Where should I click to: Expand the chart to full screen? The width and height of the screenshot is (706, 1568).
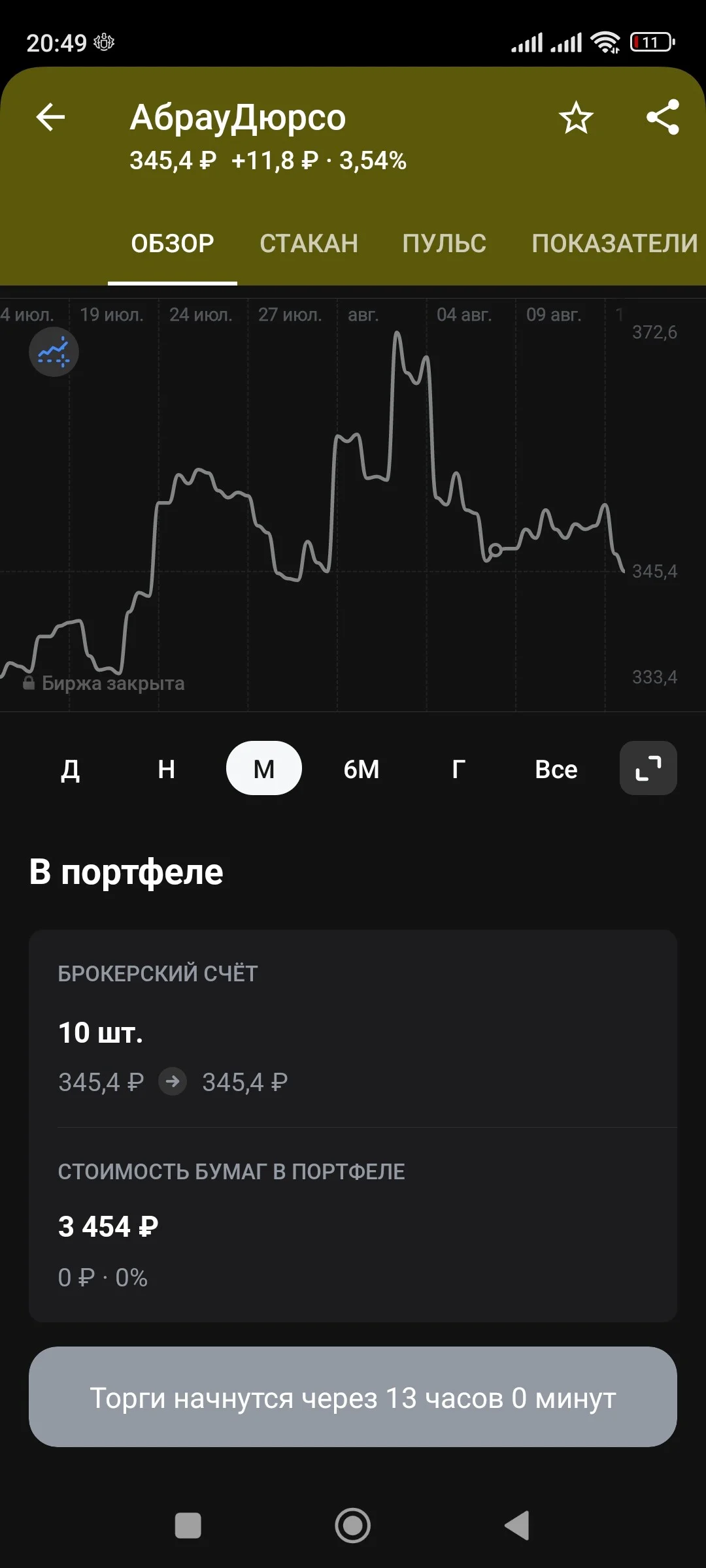(648, 768)
